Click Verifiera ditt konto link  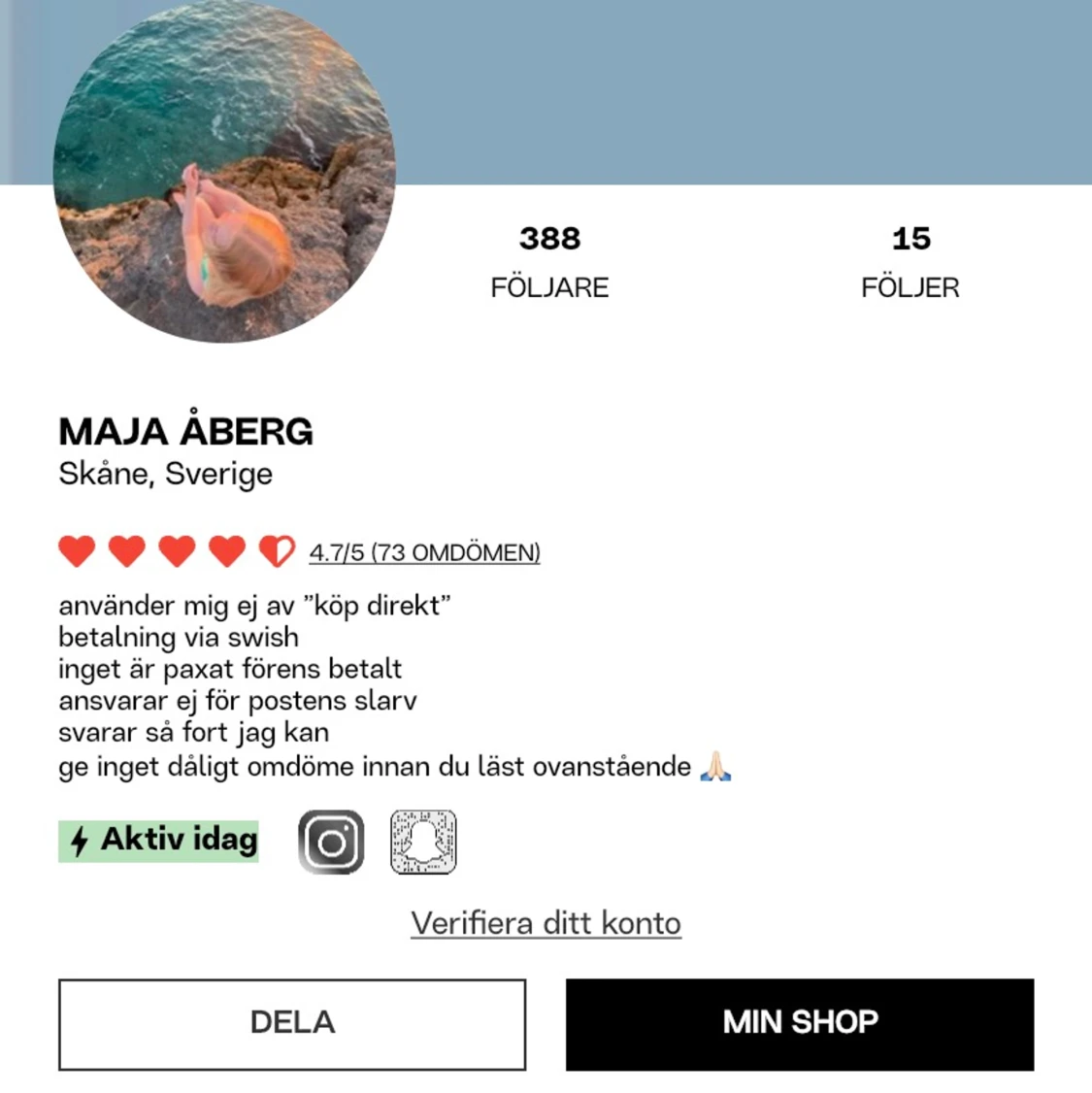coord(546,923)
